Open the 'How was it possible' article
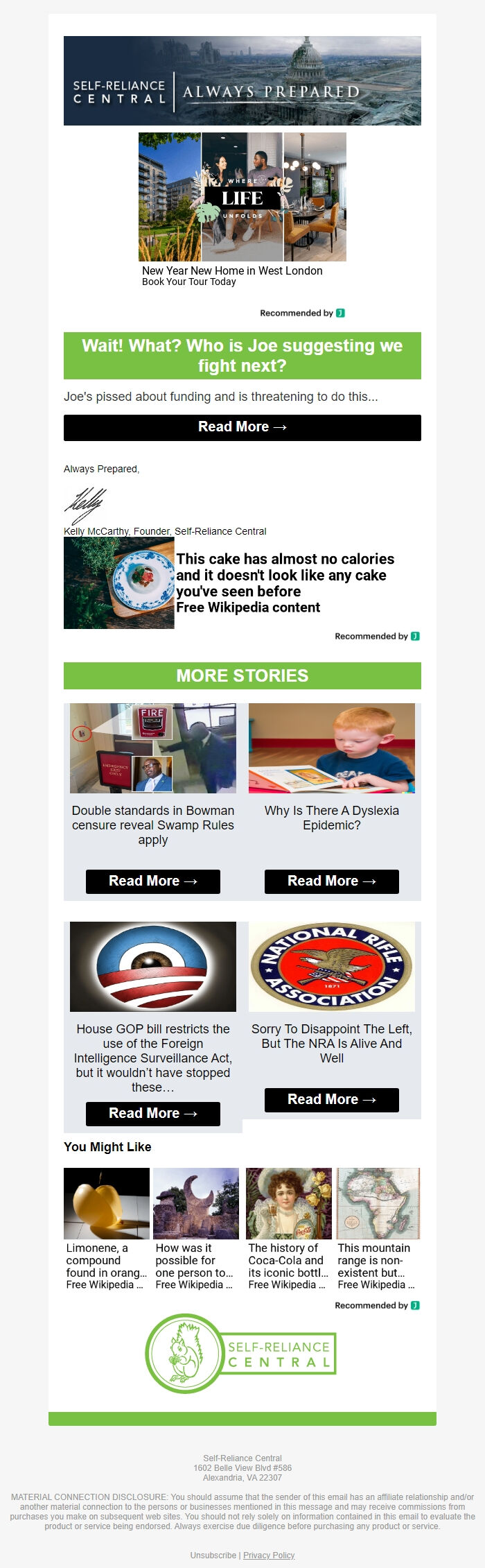Viewport: 485px width, 1568px height. coord(195,1229)
